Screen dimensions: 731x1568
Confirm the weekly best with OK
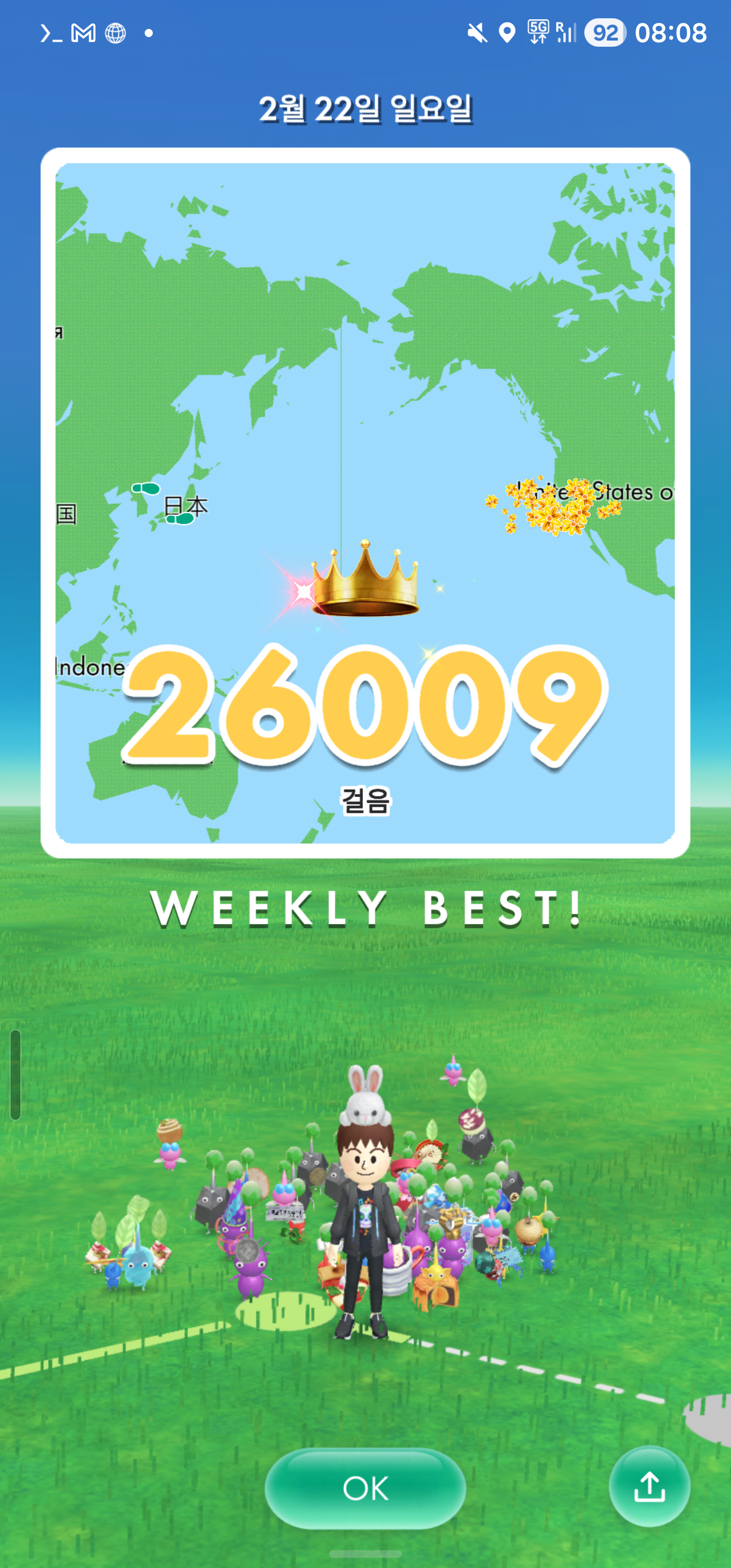[365, 1488]
